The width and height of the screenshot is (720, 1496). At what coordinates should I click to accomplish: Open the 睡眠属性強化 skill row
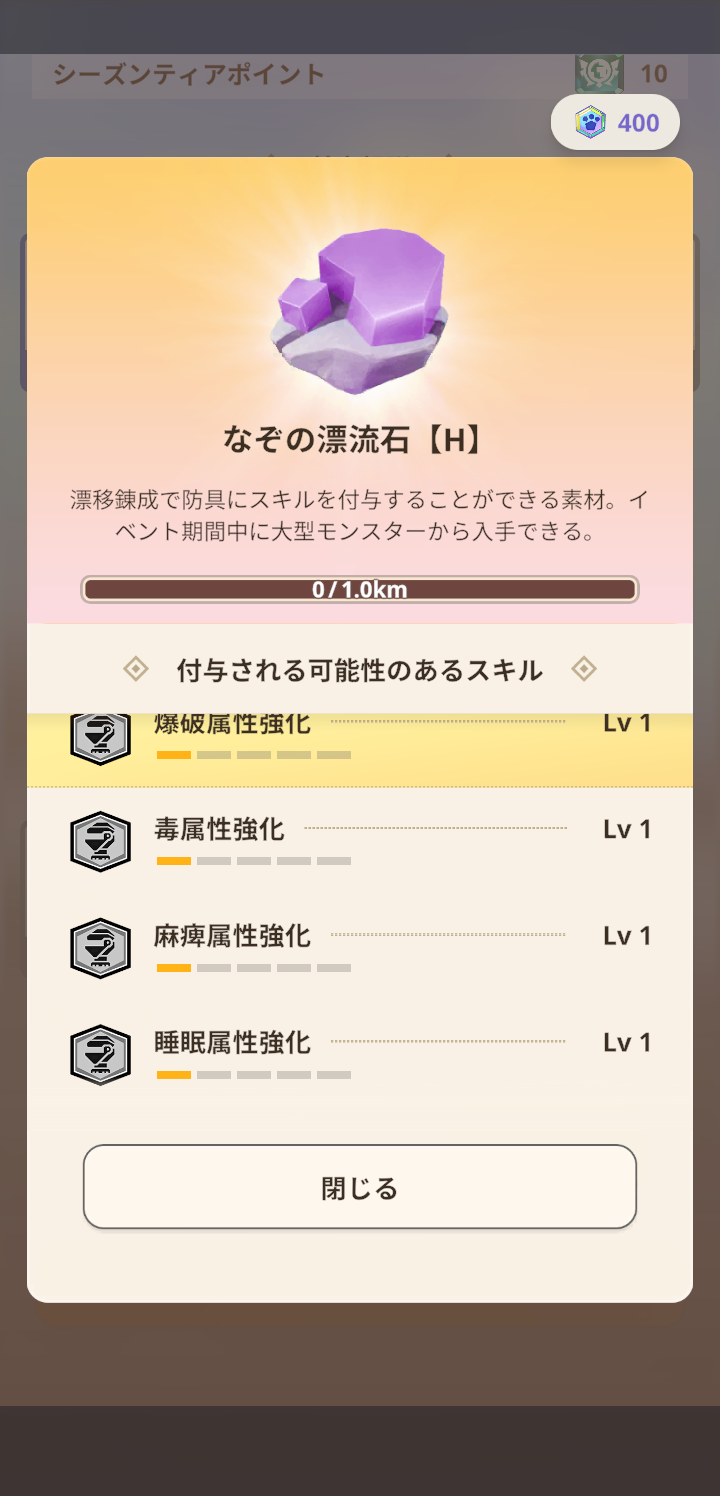[360, 1055]
